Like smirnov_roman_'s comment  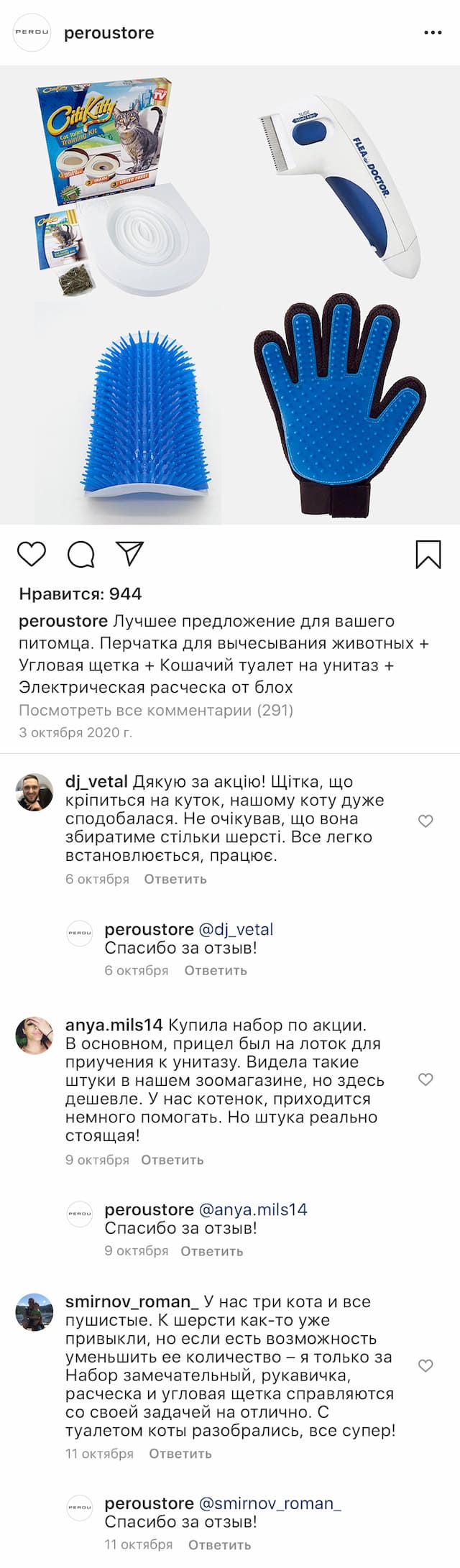(x=425, y=1365)
